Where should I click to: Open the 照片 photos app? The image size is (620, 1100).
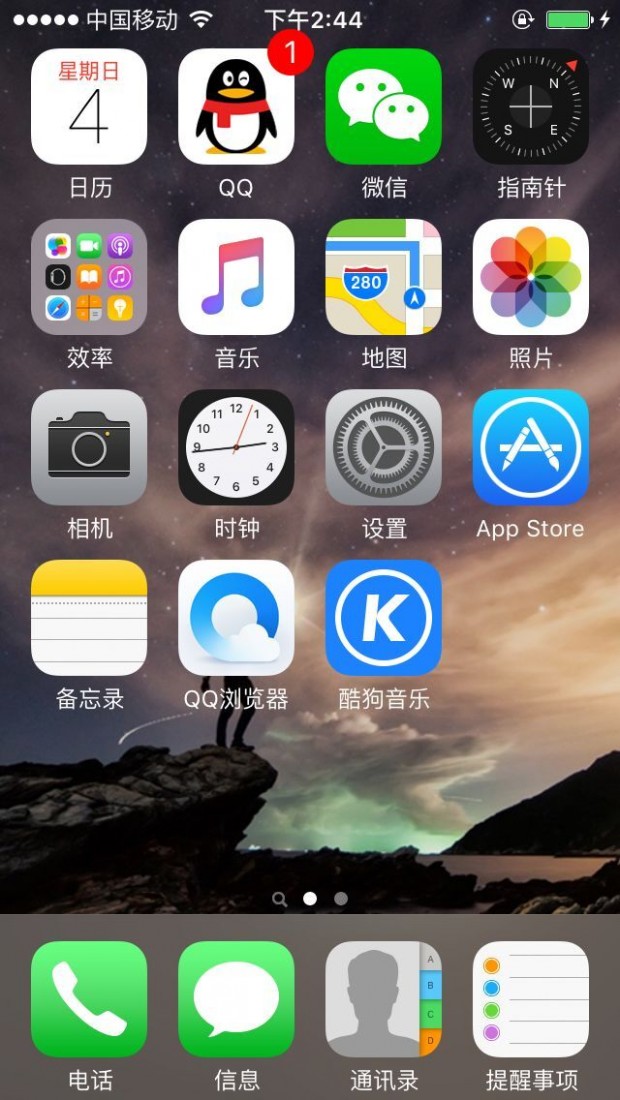coord(530,277)
